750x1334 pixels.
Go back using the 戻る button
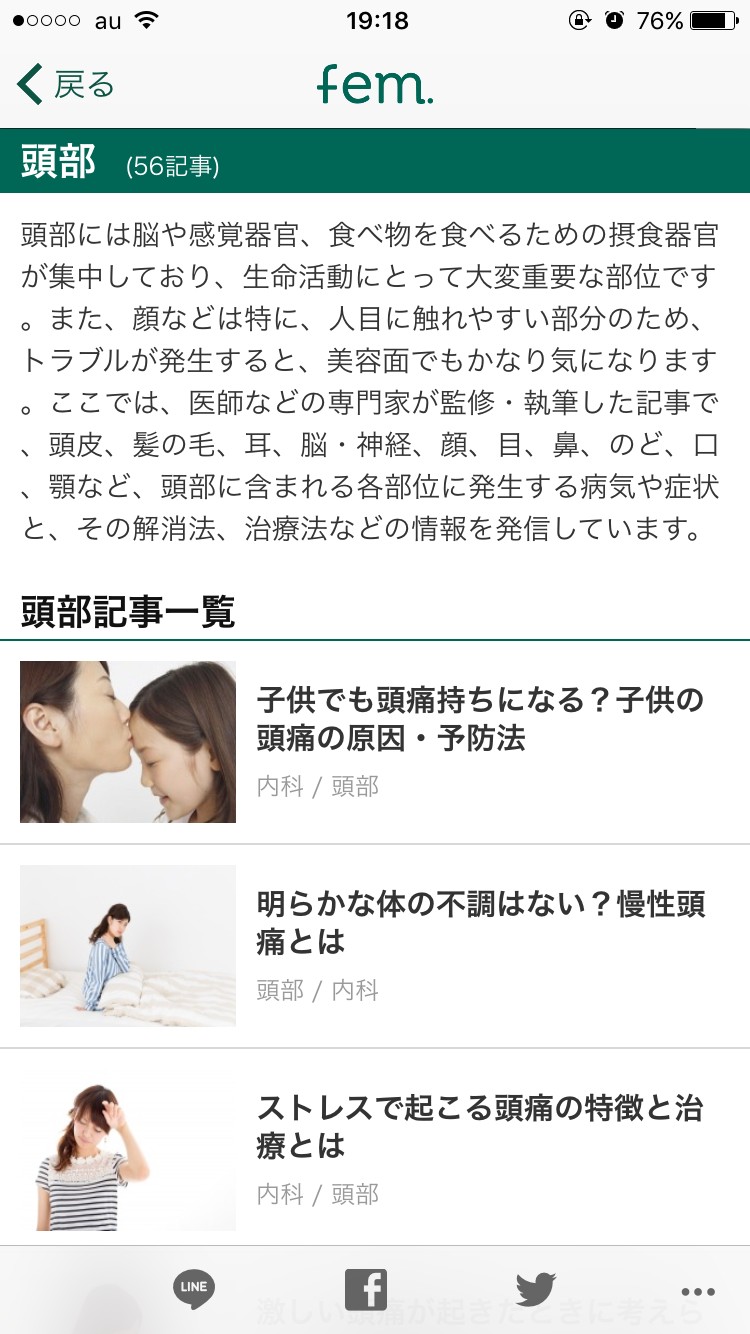pos(66,85)
